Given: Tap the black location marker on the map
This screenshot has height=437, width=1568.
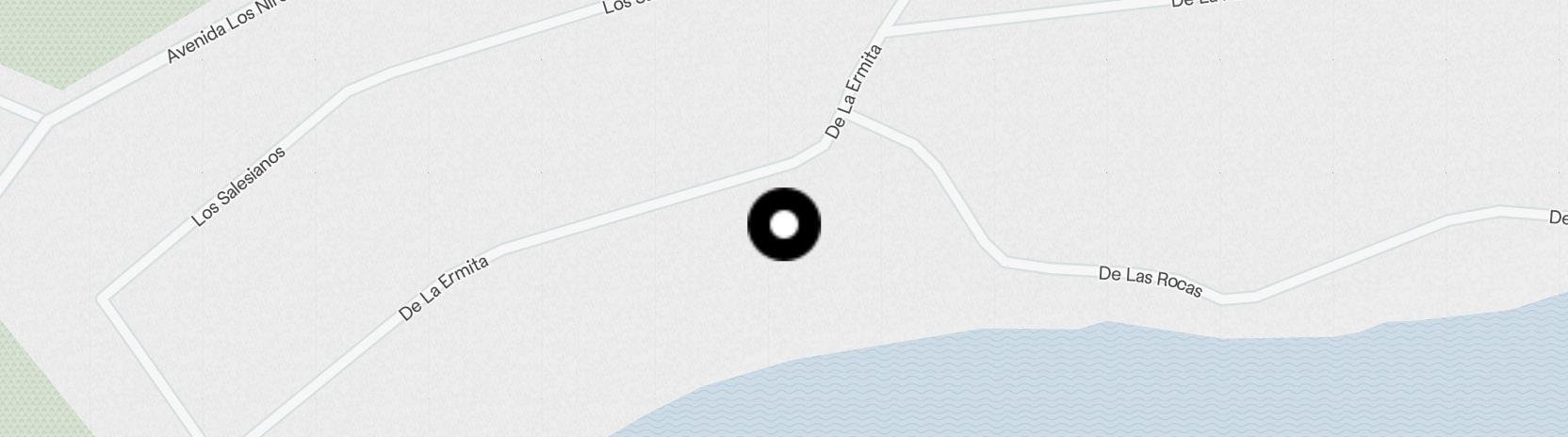Looking at the screenshot, I should [784, 224].
